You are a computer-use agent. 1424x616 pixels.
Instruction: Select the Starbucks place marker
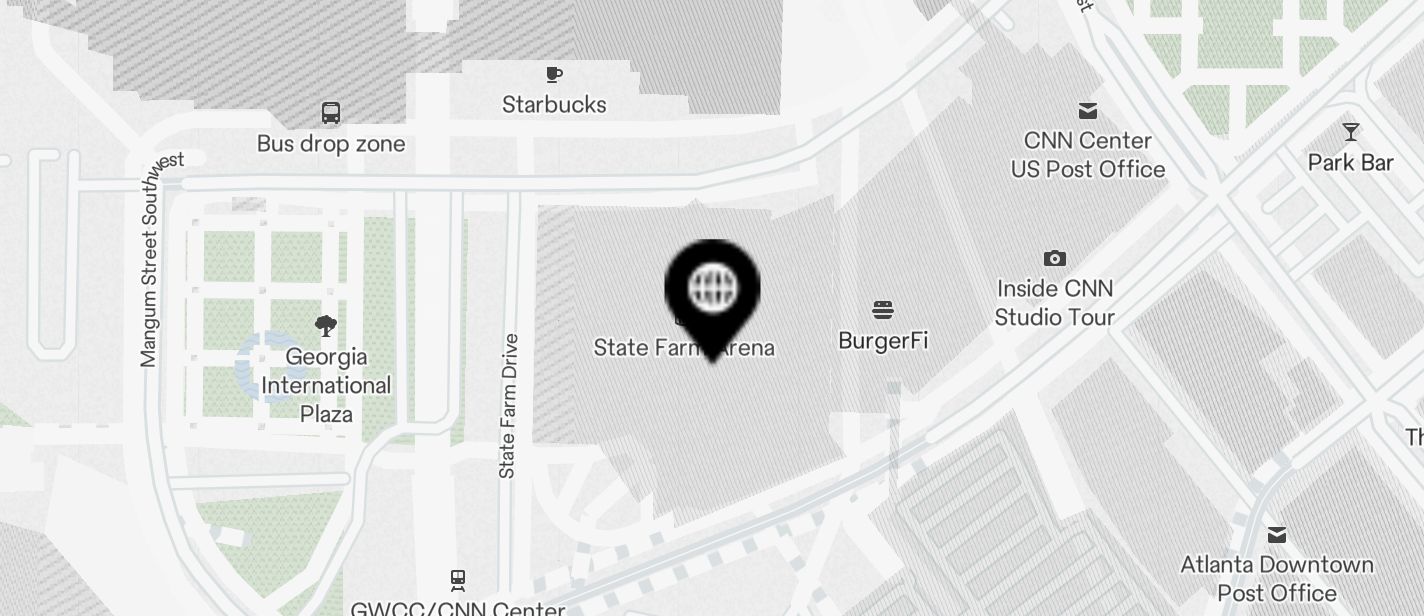pos(554,75)
